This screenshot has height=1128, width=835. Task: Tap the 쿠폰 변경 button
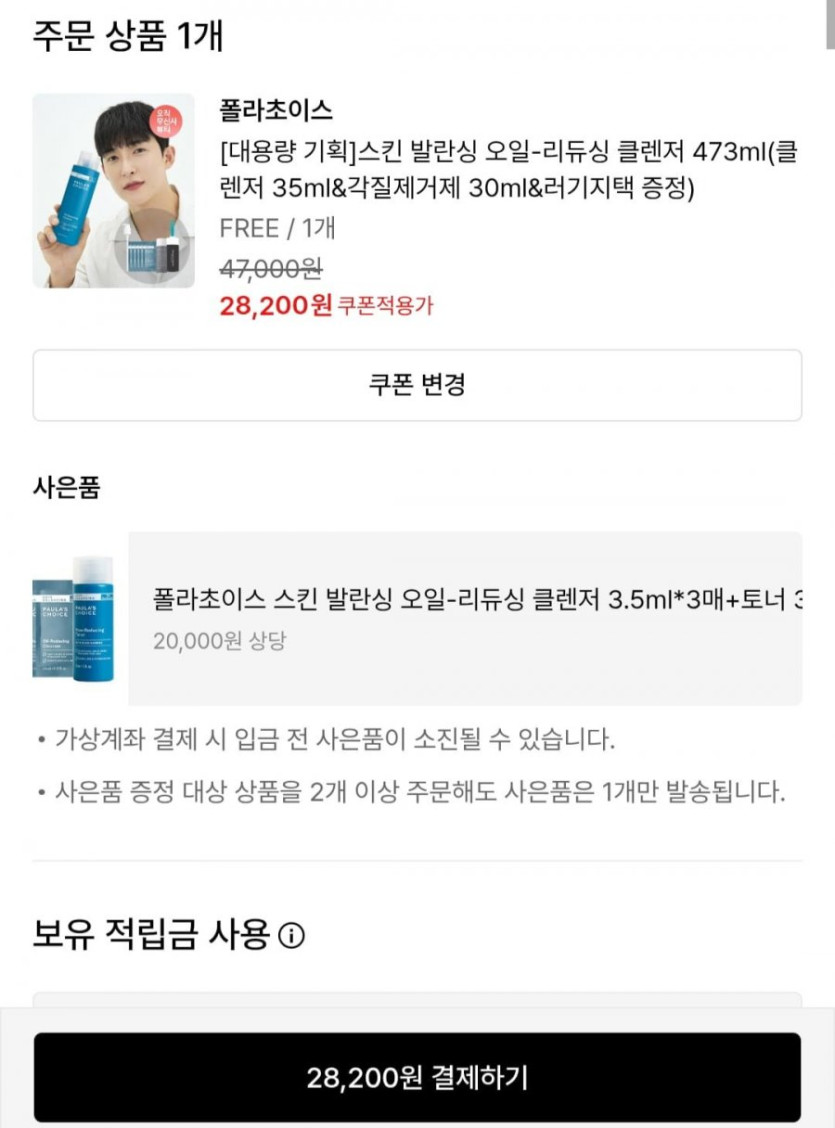point(417,385)
